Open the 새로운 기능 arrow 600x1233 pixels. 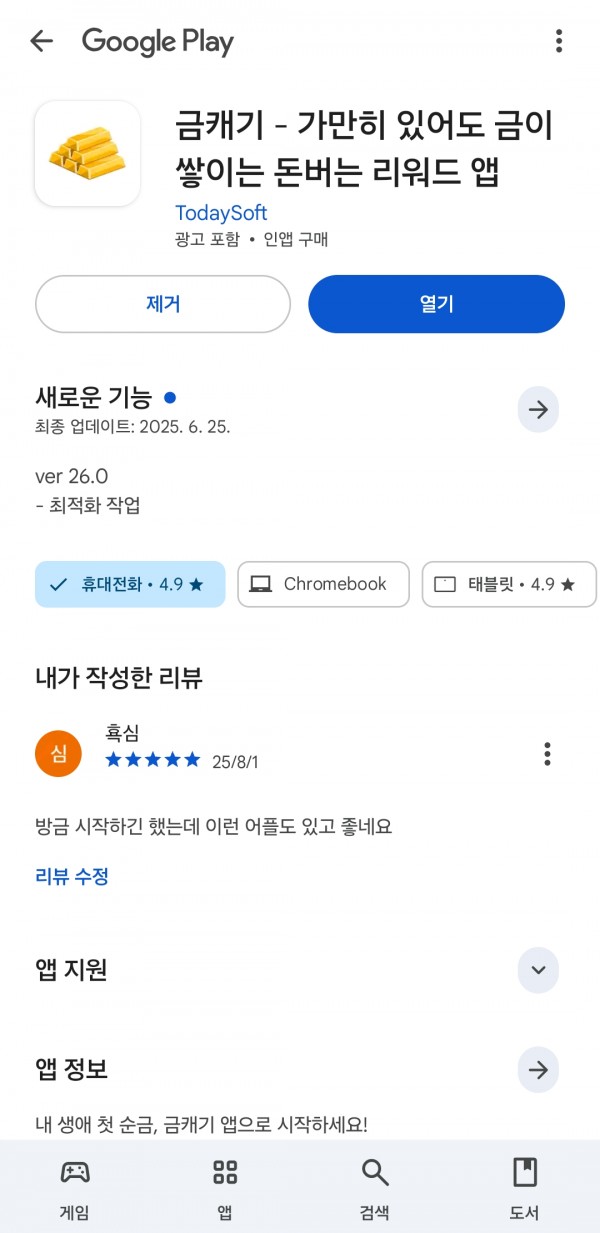tap(538, 409)
